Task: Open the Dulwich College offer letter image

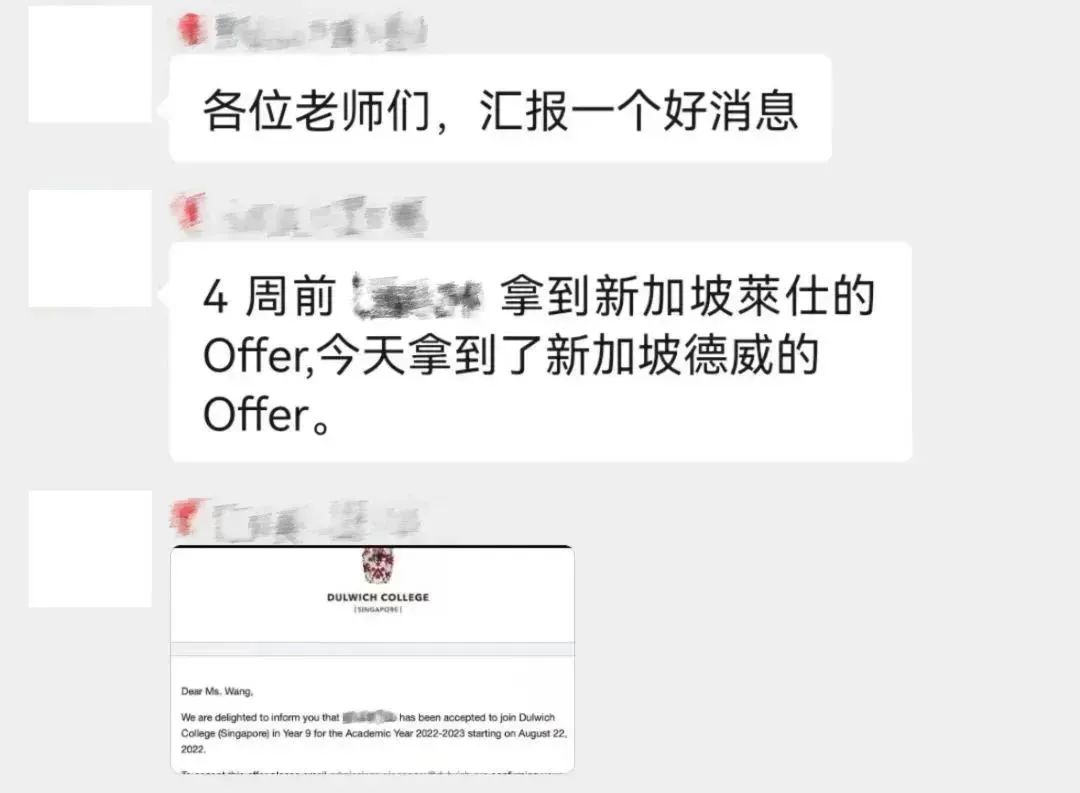Action: point(372,660)
